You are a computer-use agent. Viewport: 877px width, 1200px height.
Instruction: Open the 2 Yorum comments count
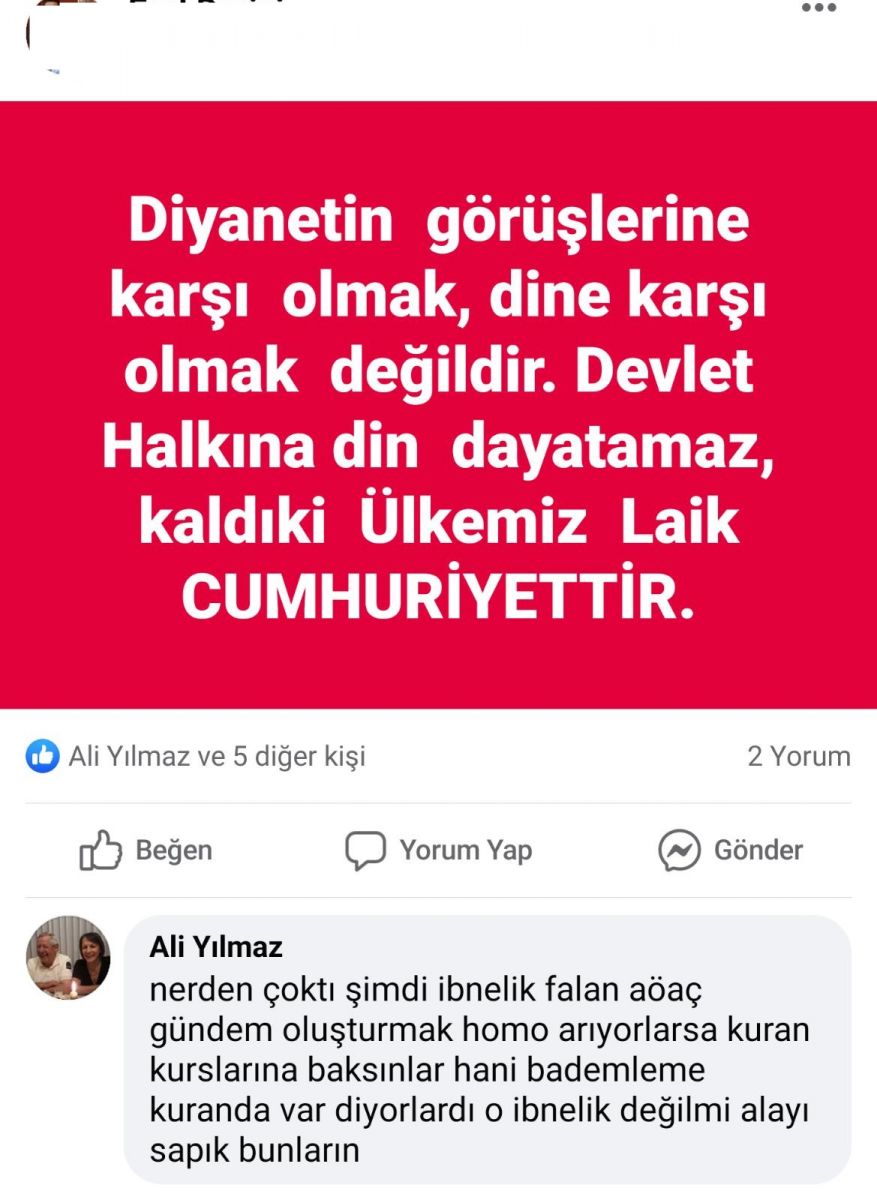798,756
